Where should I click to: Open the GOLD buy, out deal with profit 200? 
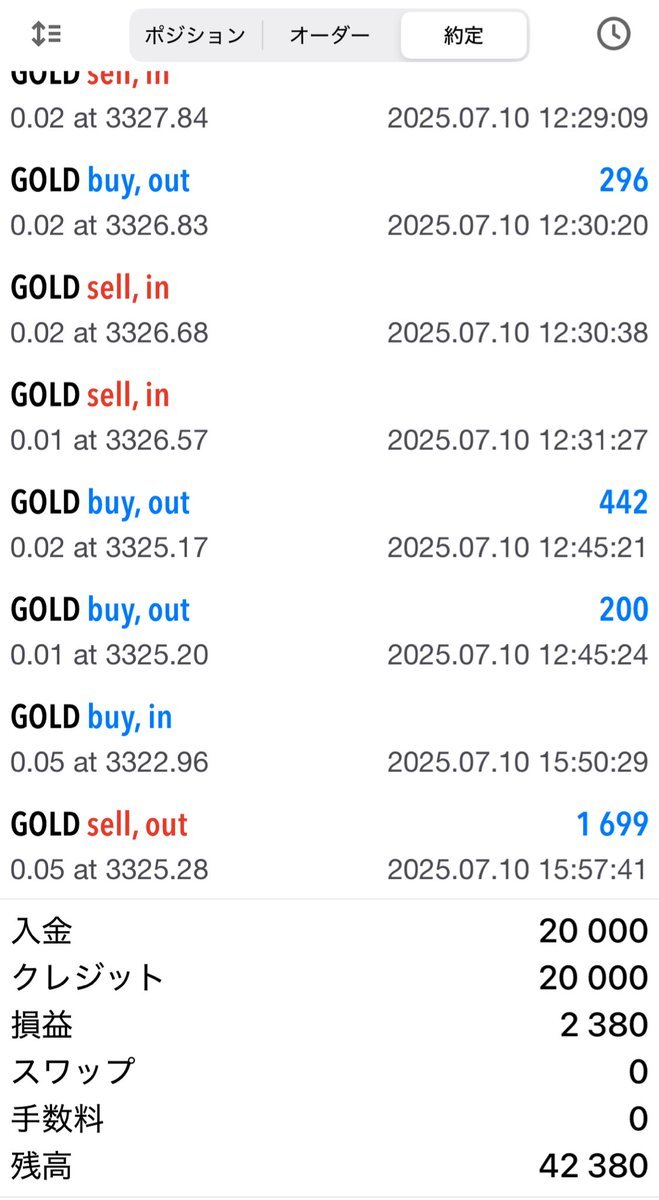pos(329,631)
